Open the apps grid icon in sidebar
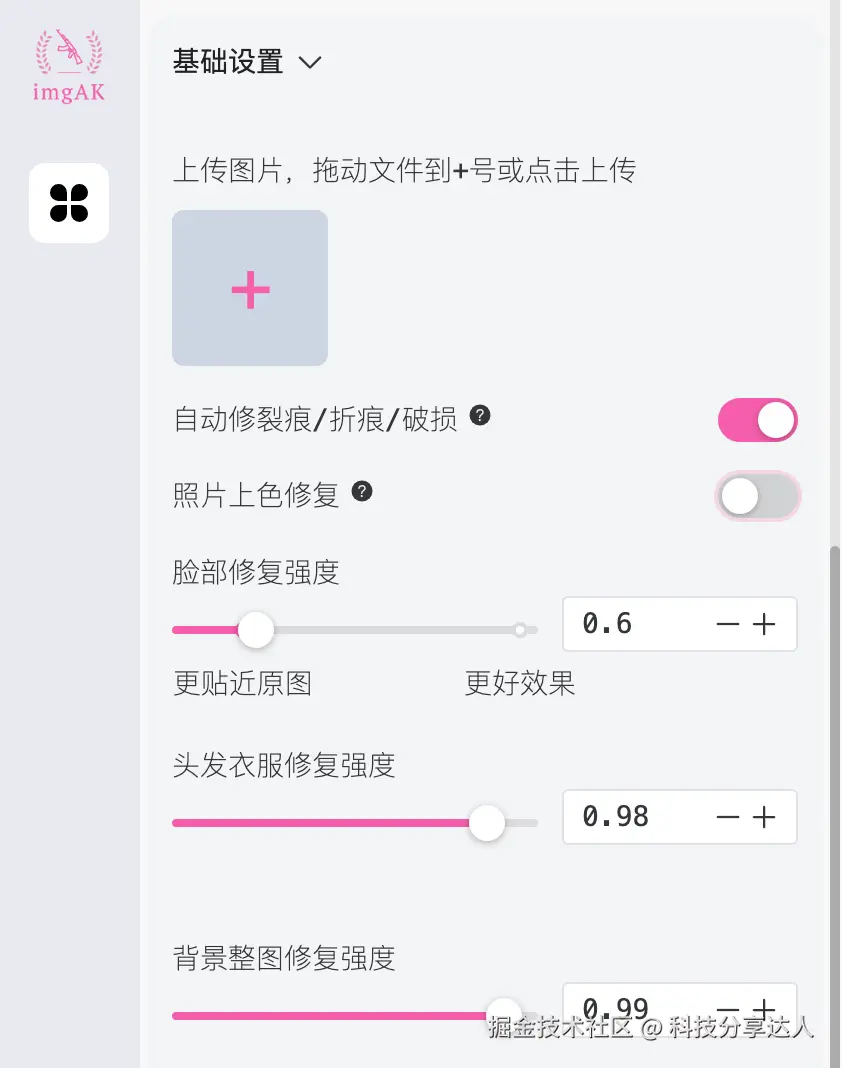The width and height of the screenshot is (842, 1068). tap(68, 202)
